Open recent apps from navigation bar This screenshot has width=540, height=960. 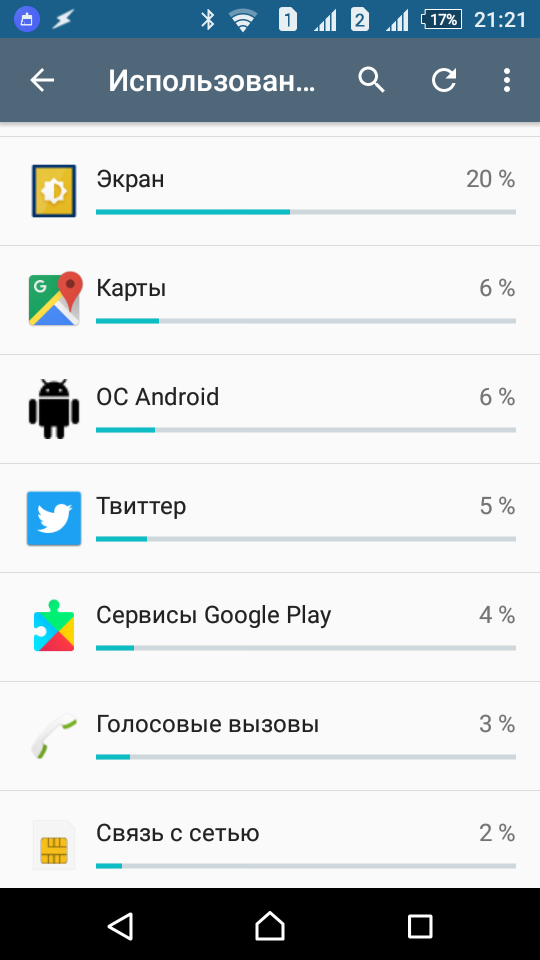[420, 926]
